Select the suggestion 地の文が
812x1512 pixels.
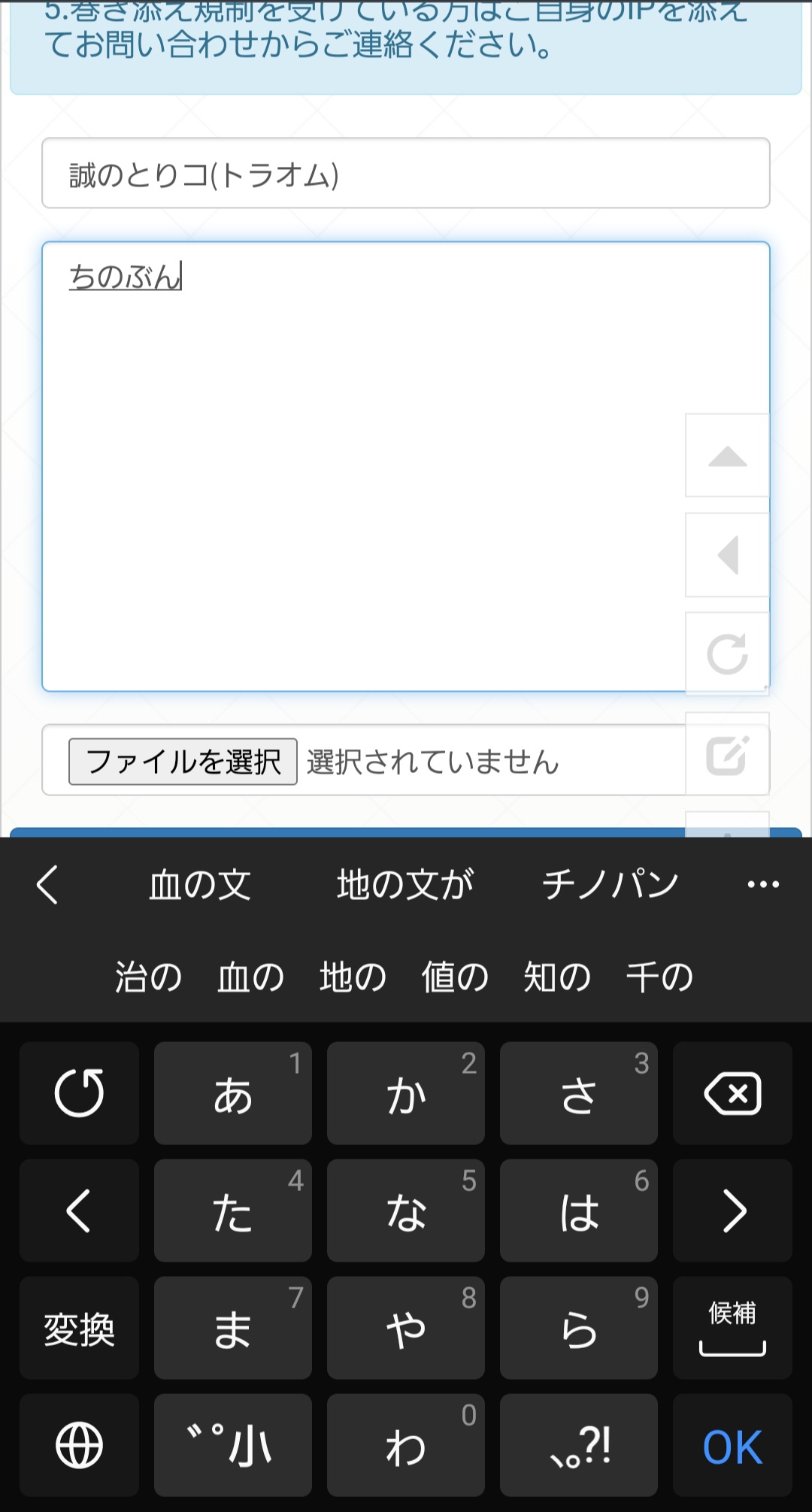405,884
